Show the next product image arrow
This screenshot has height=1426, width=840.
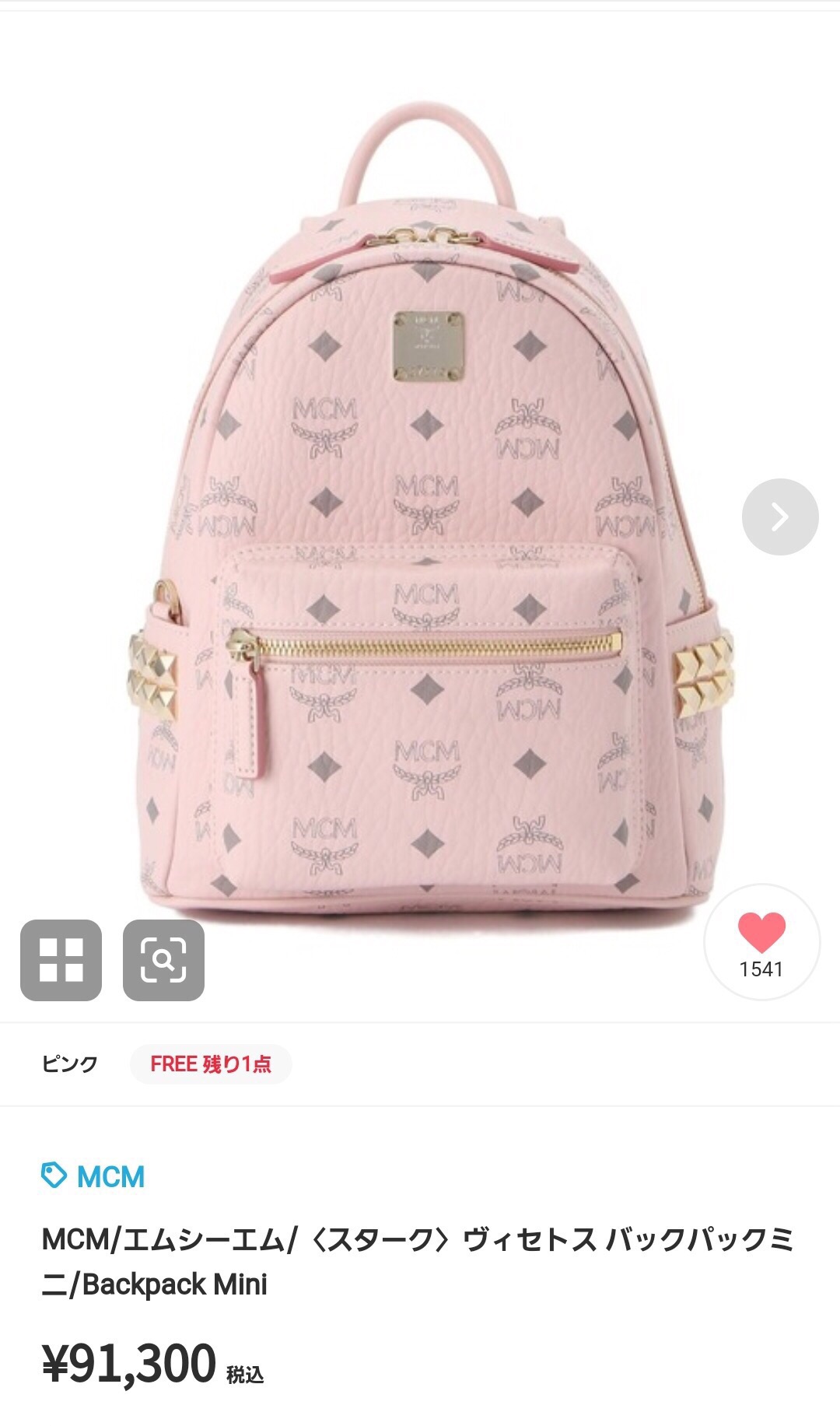pyautogui.click(x=780, y=517)
